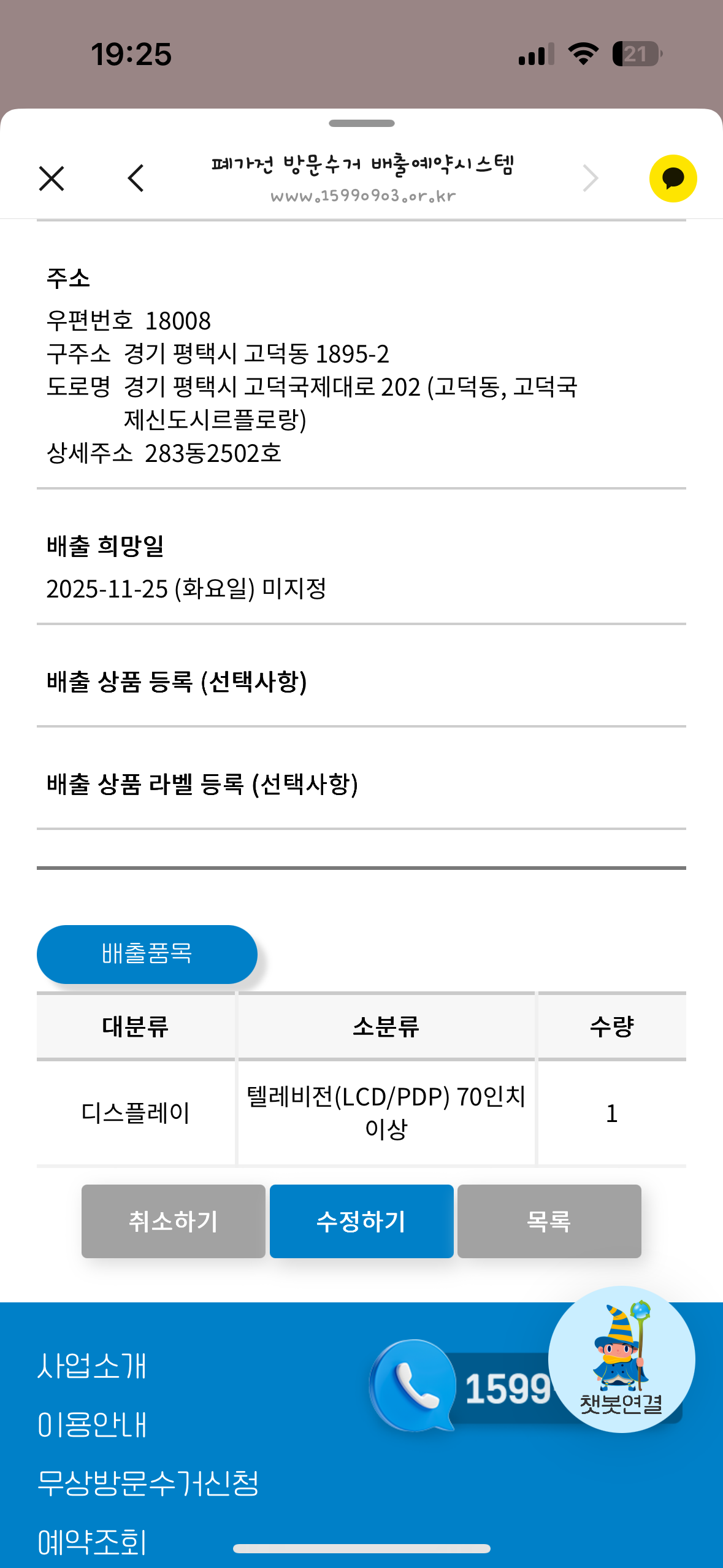Open the 사업소개 footer link

pyautogui.click(x=92, y=1366)
